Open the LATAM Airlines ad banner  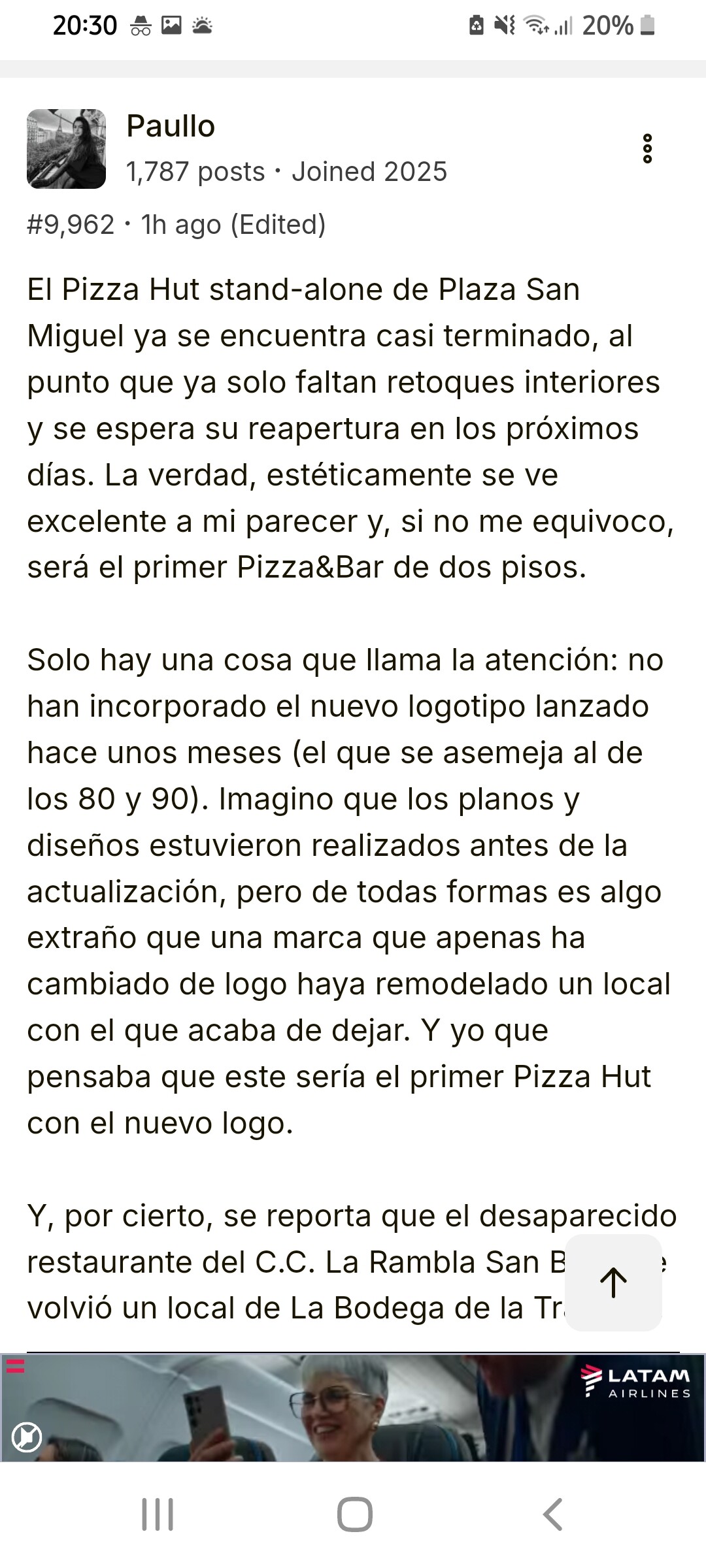[x=353, y=1407]
